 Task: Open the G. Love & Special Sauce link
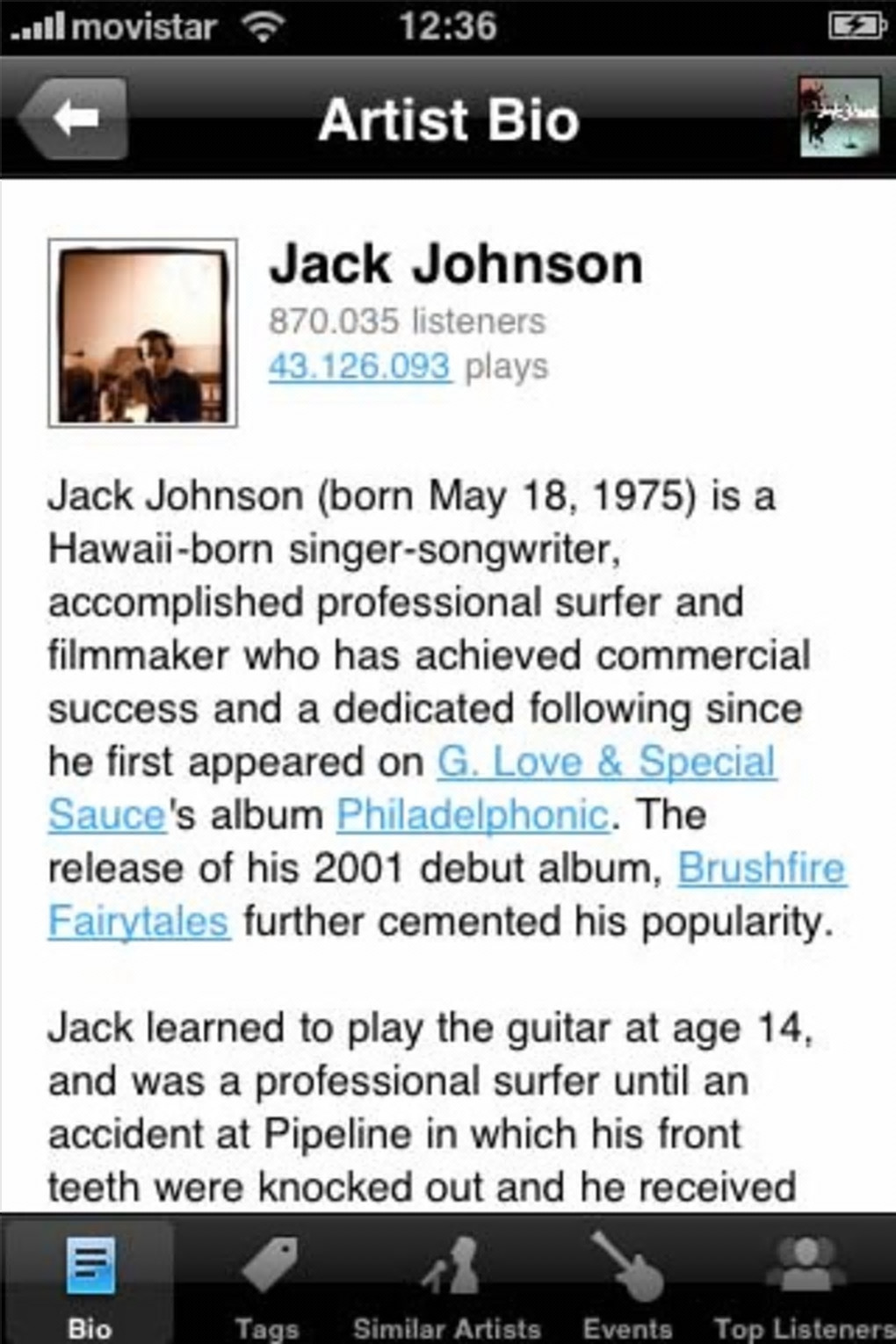click(x=606, y=762)
